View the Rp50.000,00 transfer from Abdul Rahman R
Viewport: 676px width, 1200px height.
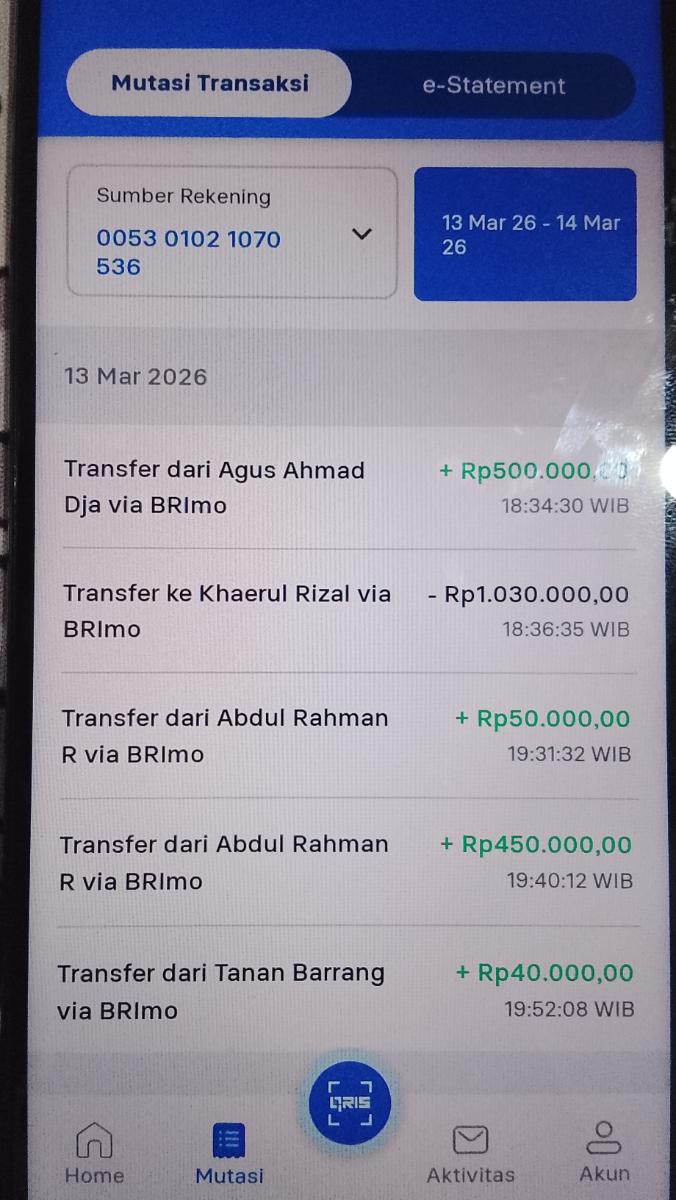coord(347,735)
